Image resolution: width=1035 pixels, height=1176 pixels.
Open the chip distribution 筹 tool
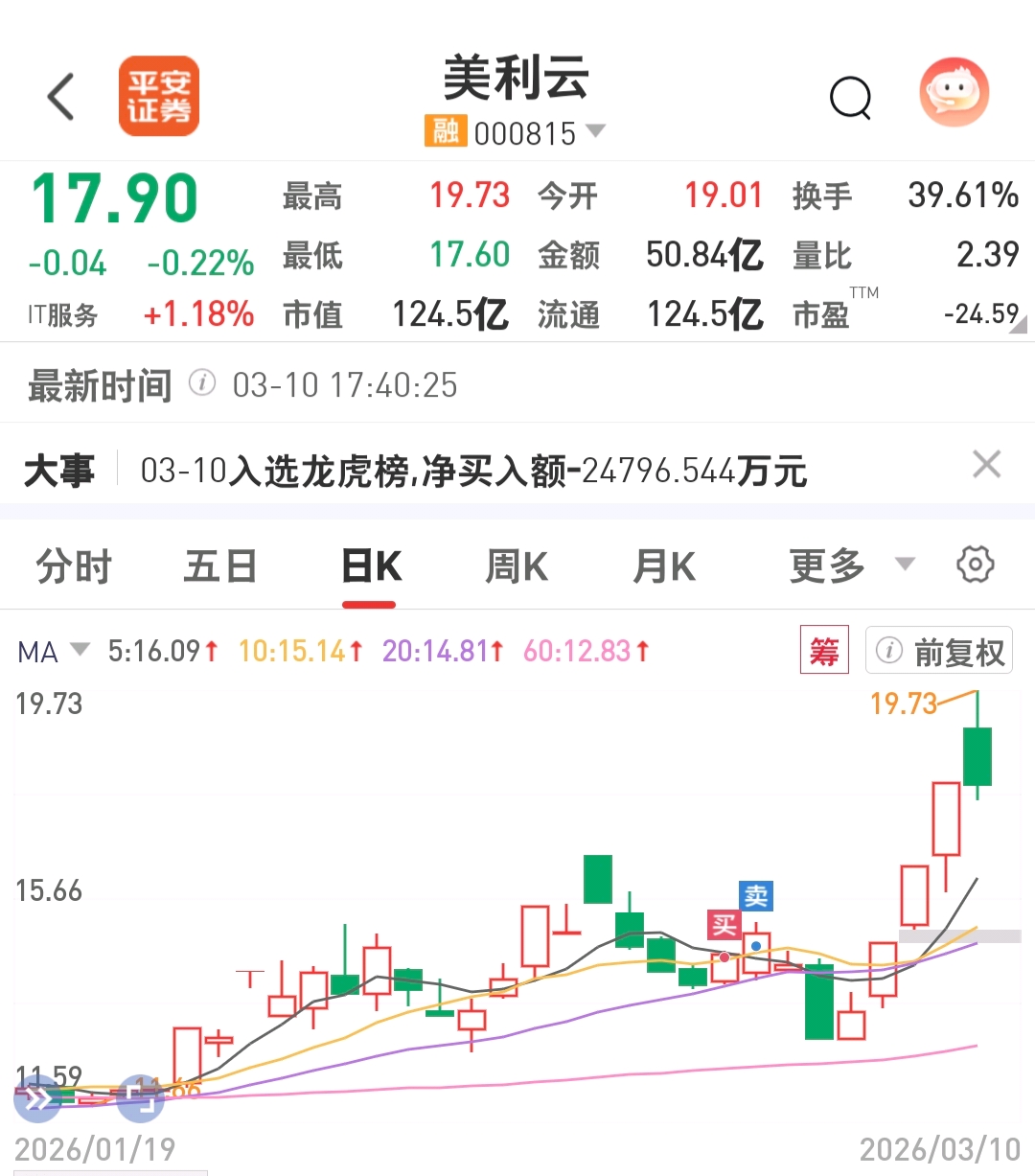pos(823,650)
